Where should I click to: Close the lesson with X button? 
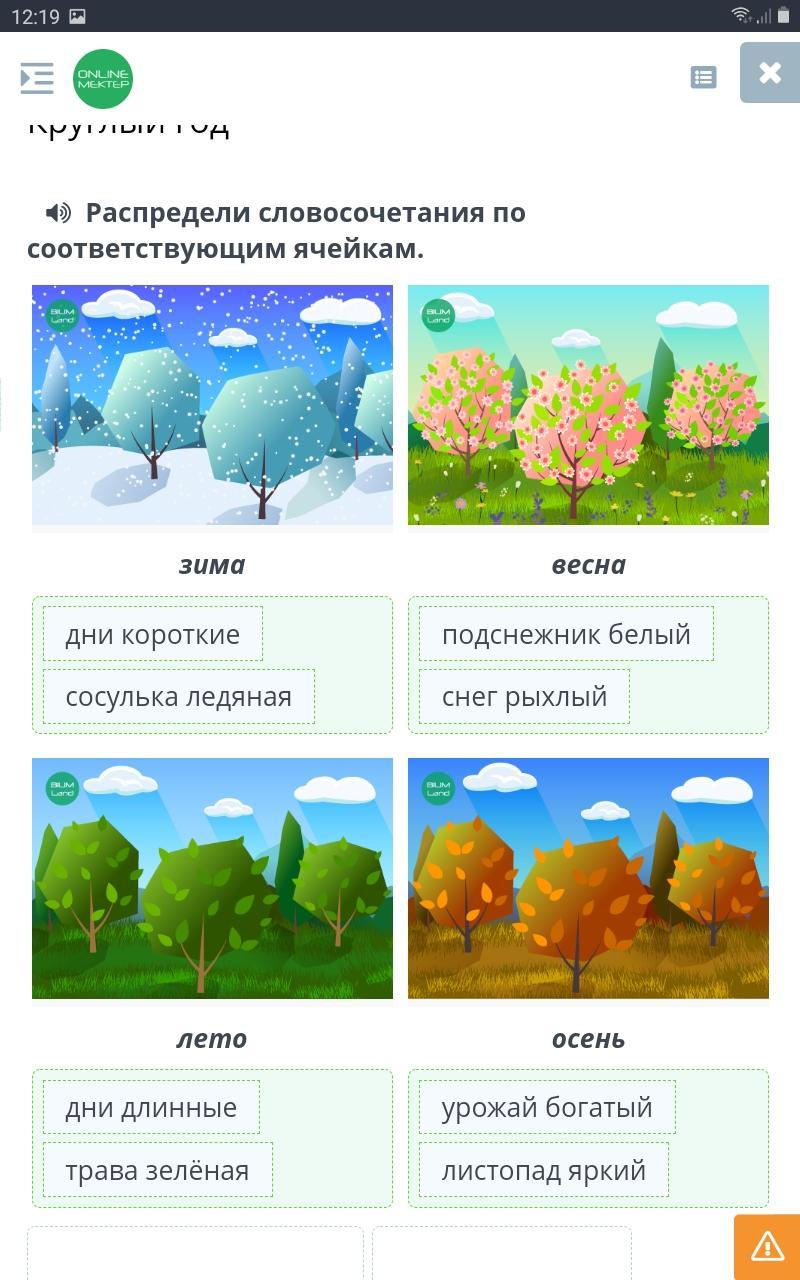coord(769,73)
